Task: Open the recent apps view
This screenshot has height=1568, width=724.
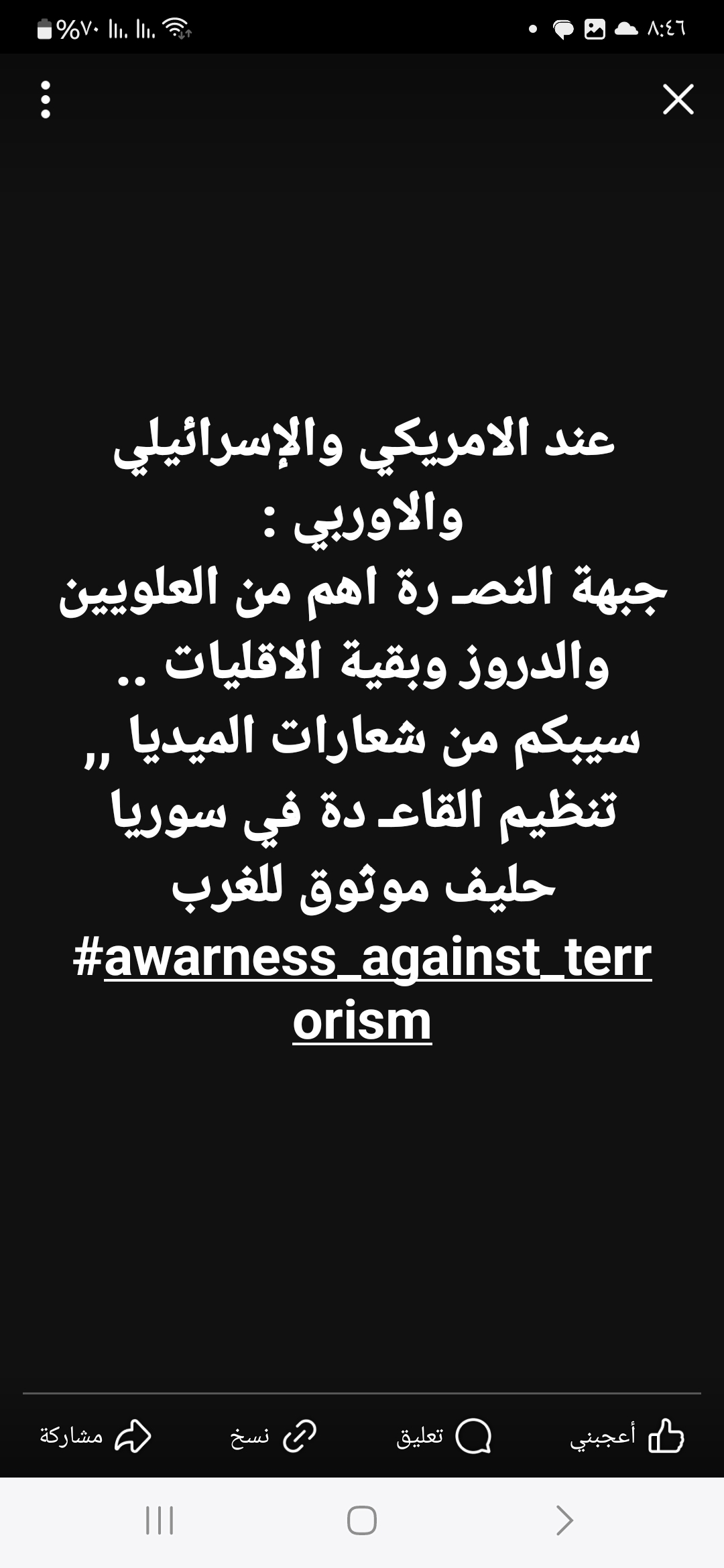Action: (160, 1521)
